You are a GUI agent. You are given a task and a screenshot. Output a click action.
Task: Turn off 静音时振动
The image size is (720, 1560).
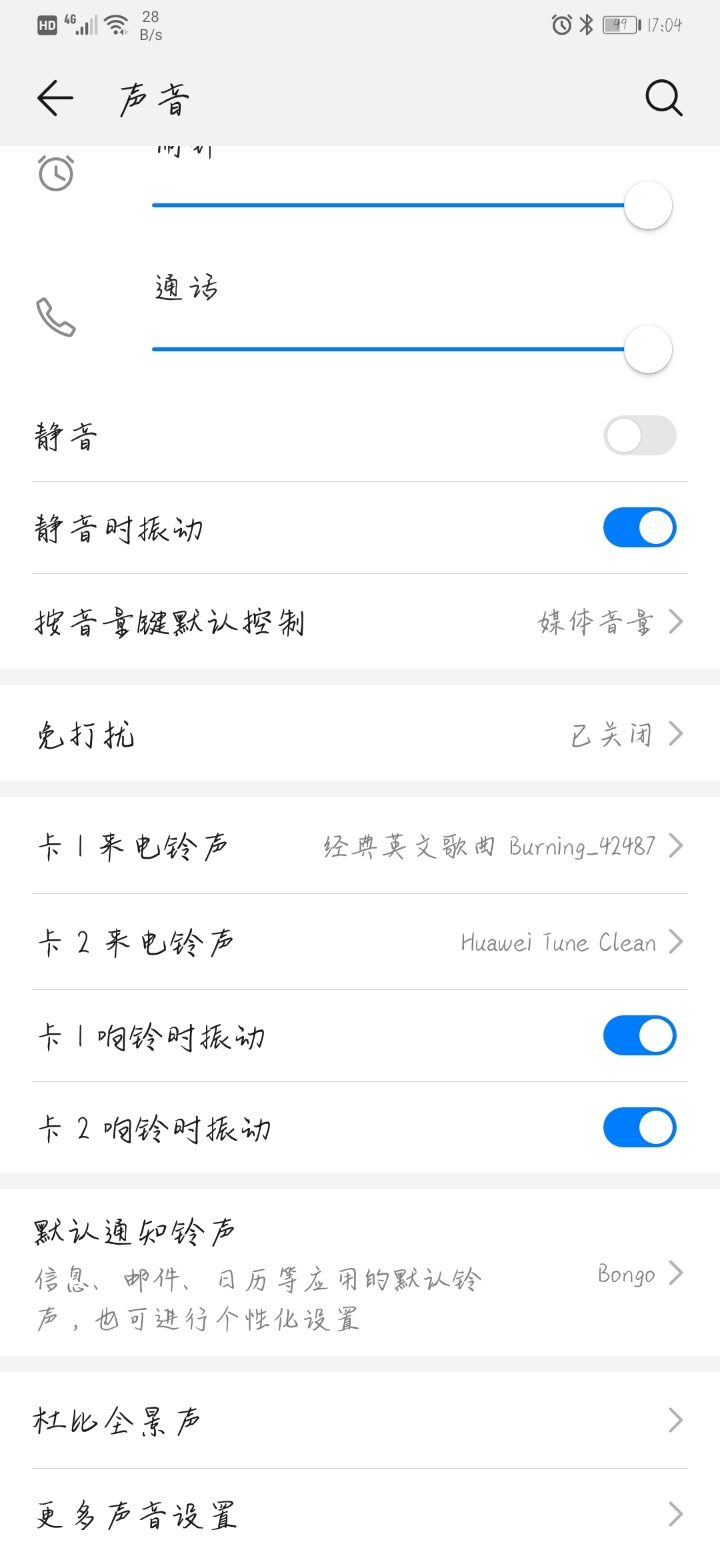[x=640, y=527]
